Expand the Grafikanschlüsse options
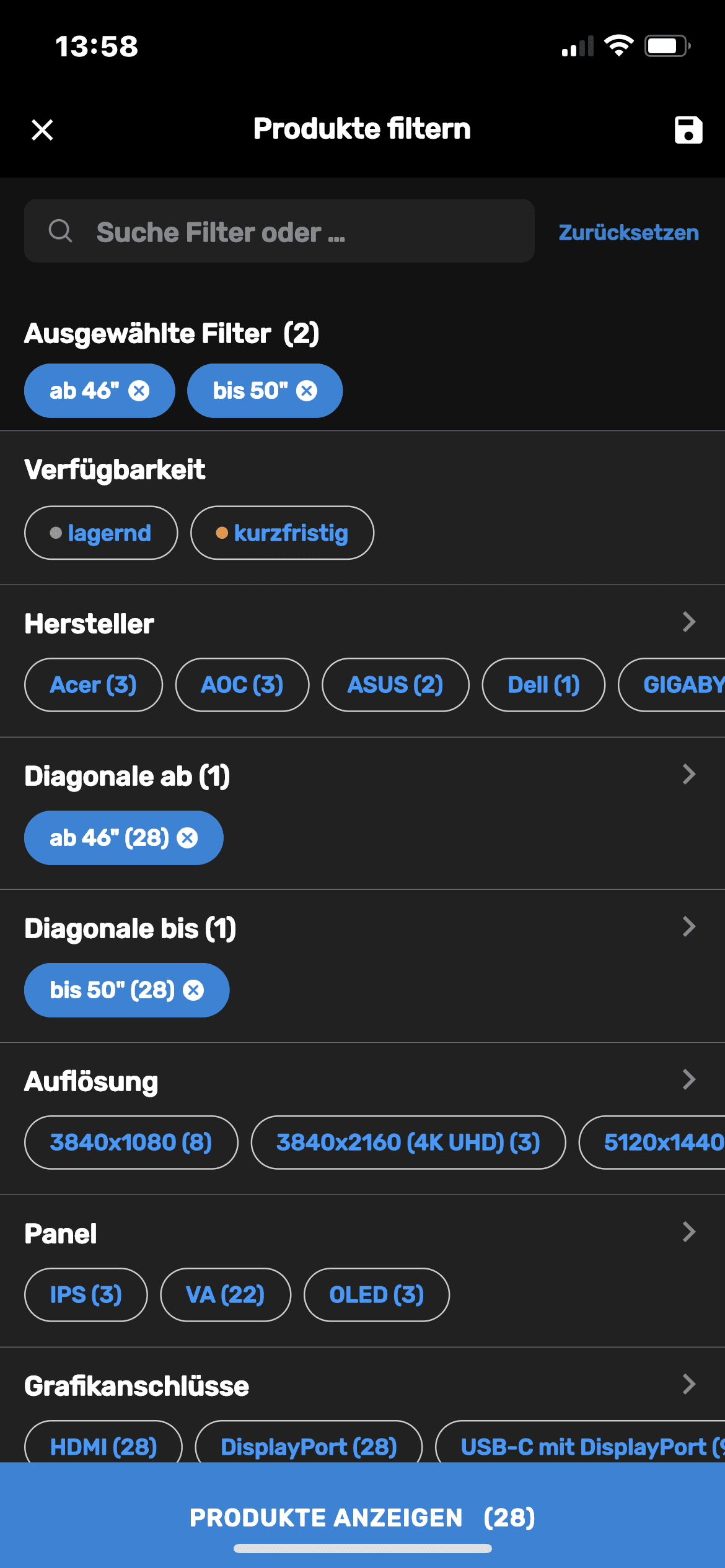 click(688, 1384)
